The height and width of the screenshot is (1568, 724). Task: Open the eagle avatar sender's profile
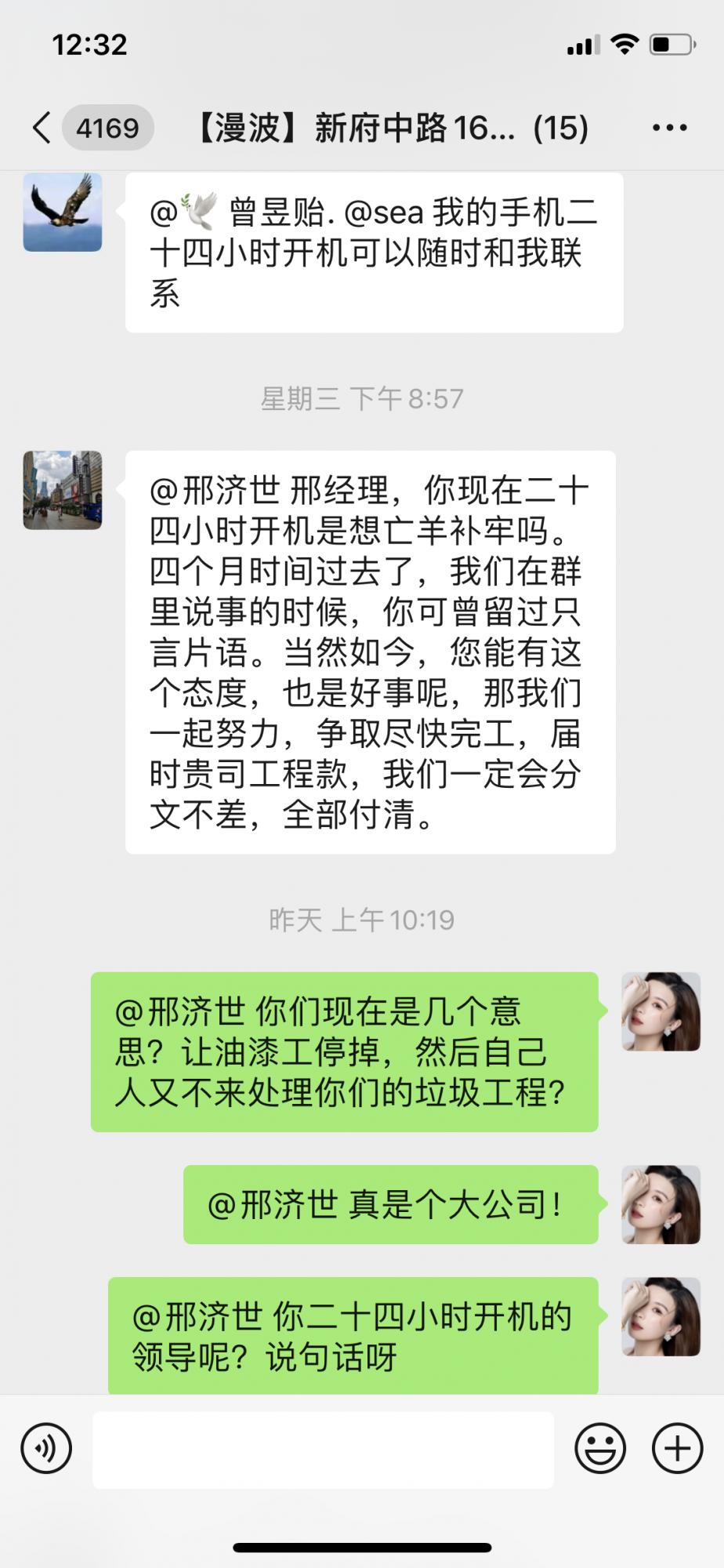pyautogui.click(x=63, y=212)
